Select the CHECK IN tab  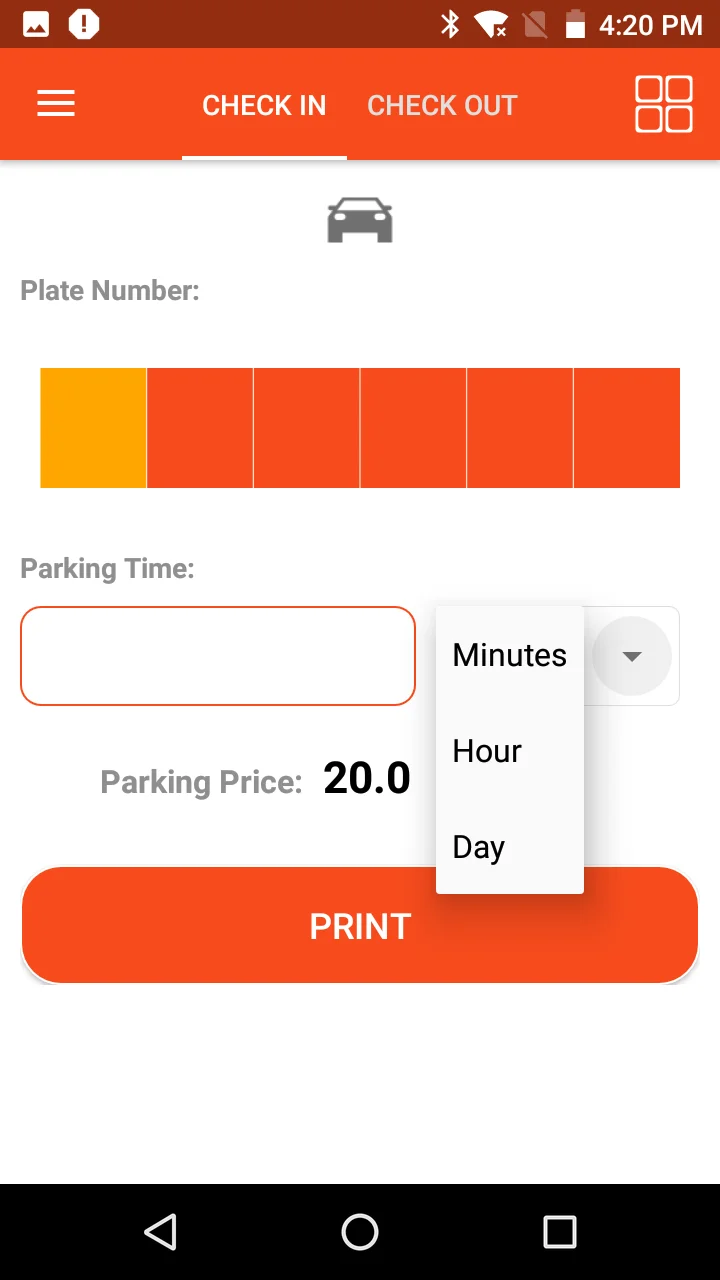pyautogui.click(x=264, y=104)
